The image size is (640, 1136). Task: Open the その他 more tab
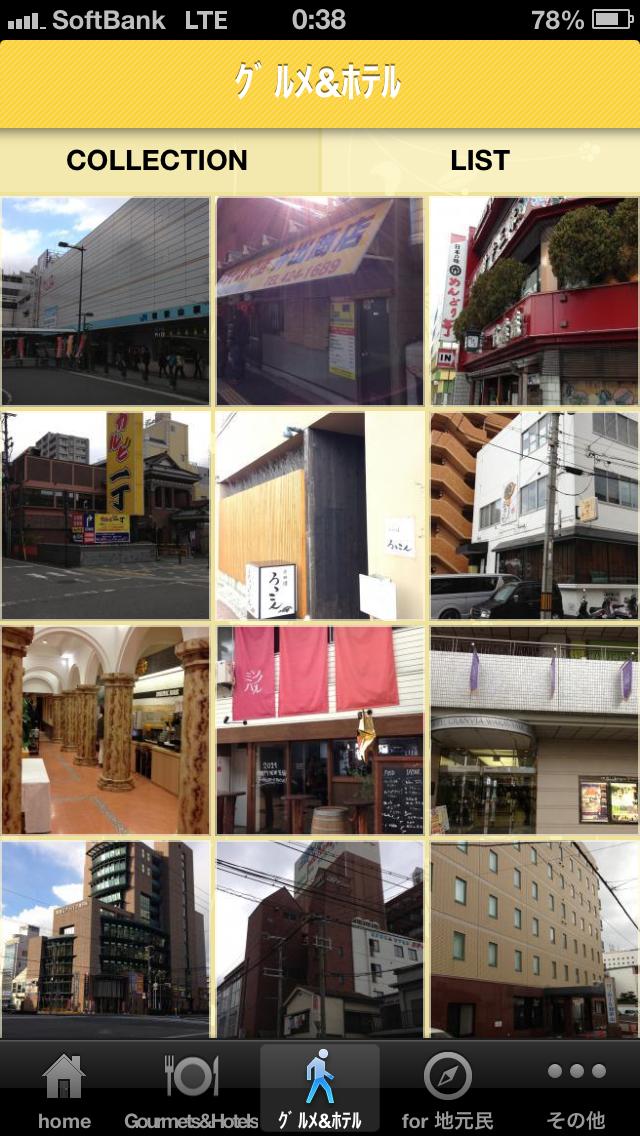pyautogui.click(x=577, y=1092)
